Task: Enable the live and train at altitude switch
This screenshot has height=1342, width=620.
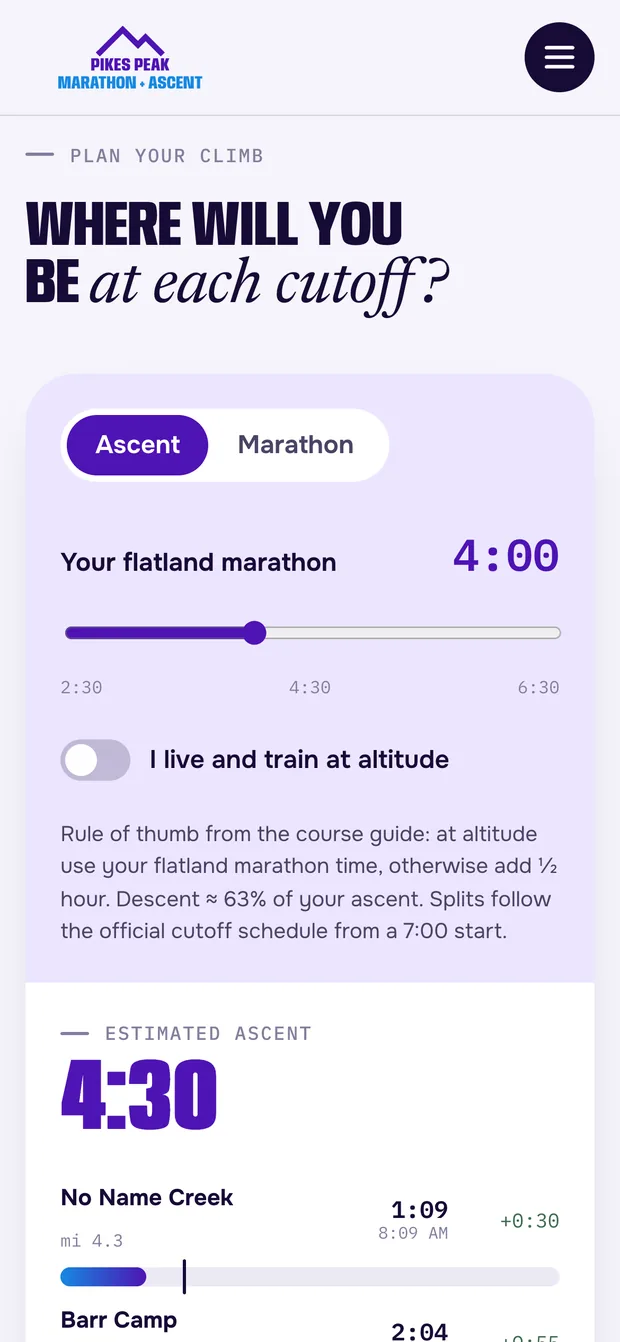Action: tap(96, 760)
